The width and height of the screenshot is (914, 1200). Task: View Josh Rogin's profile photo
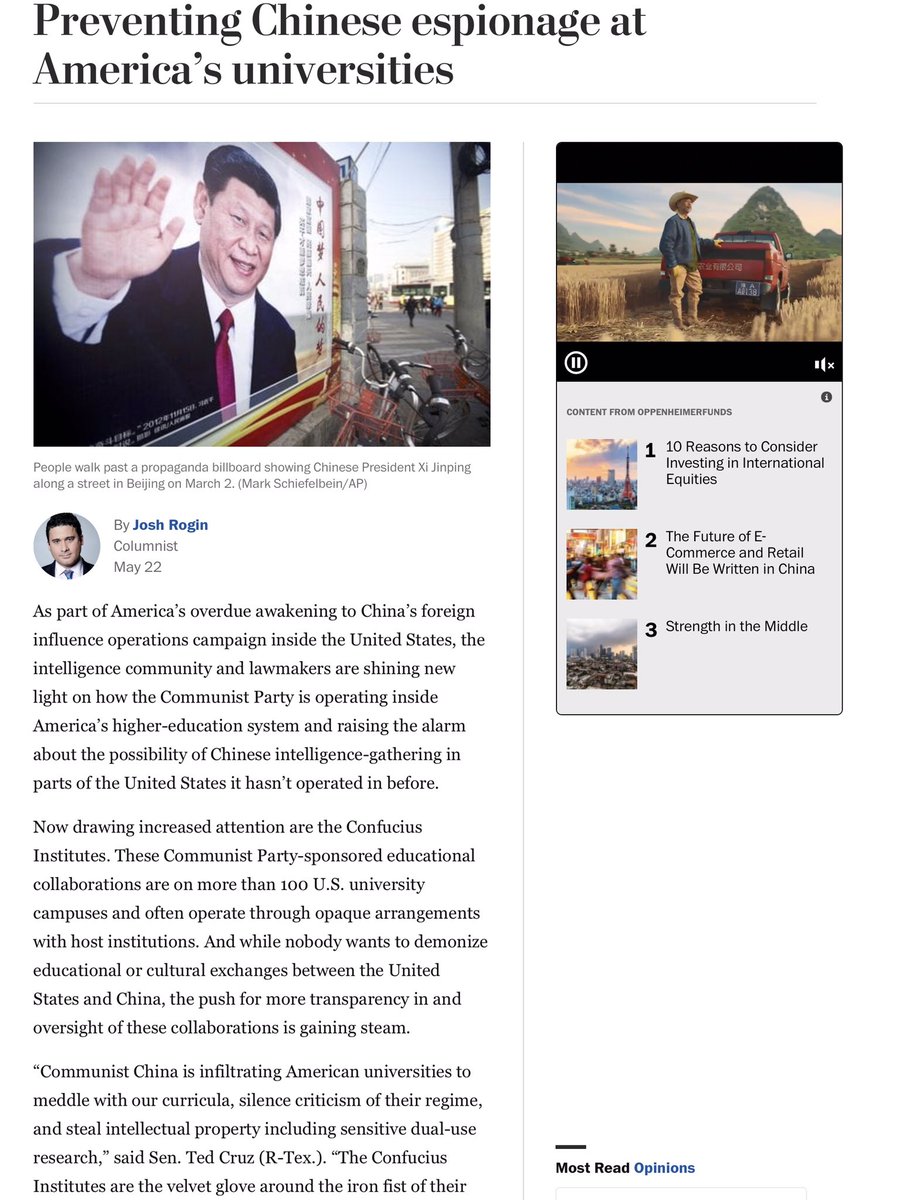[x=67, y=546]
